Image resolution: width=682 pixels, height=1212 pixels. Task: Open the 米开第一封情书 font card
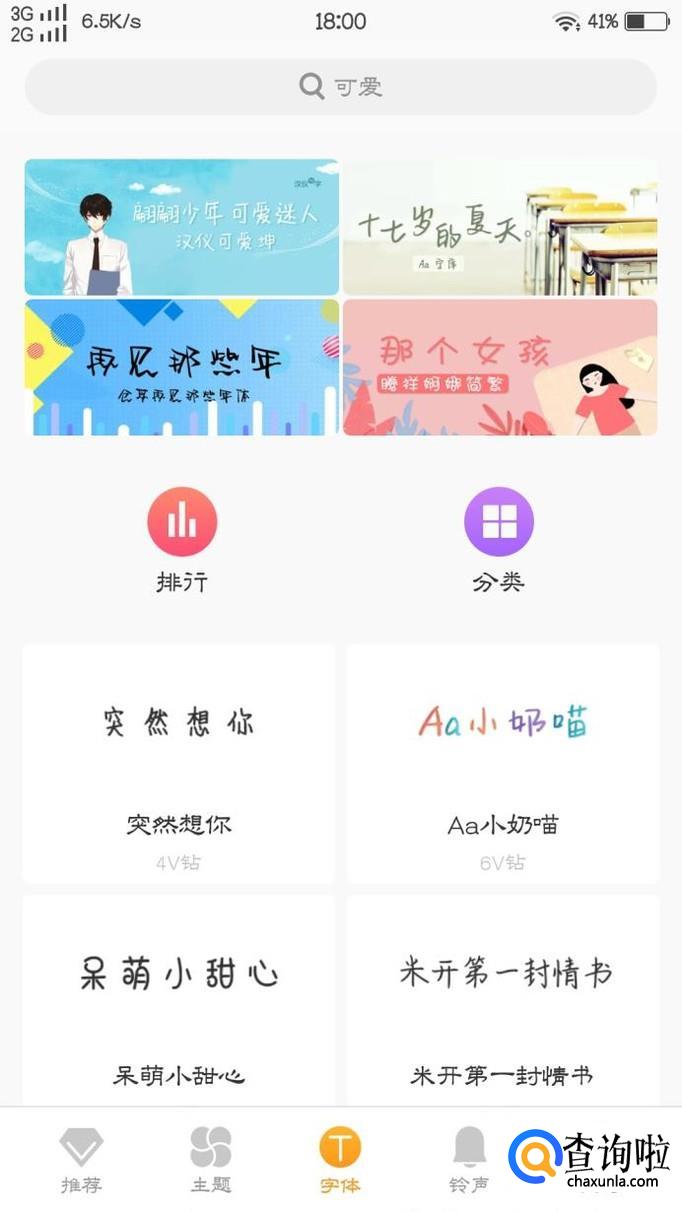(503, 1000)
